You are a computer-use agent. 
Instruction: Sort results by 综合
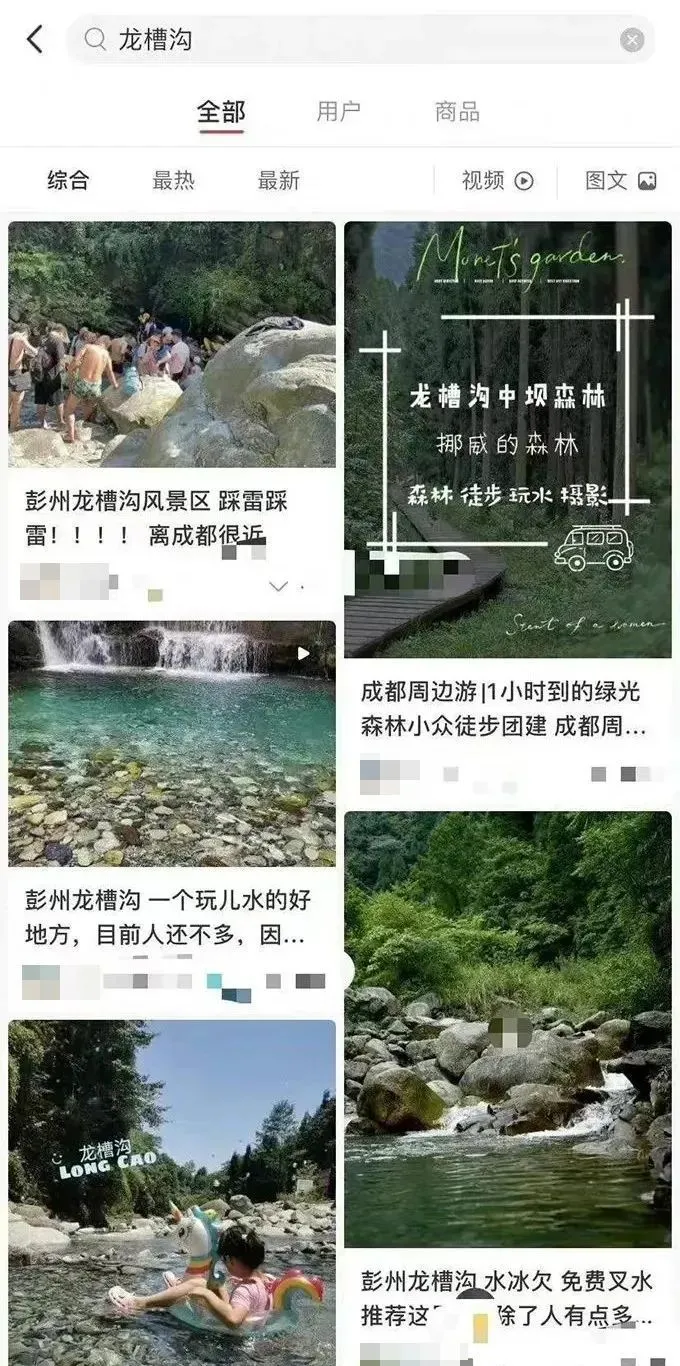(68, 180)
